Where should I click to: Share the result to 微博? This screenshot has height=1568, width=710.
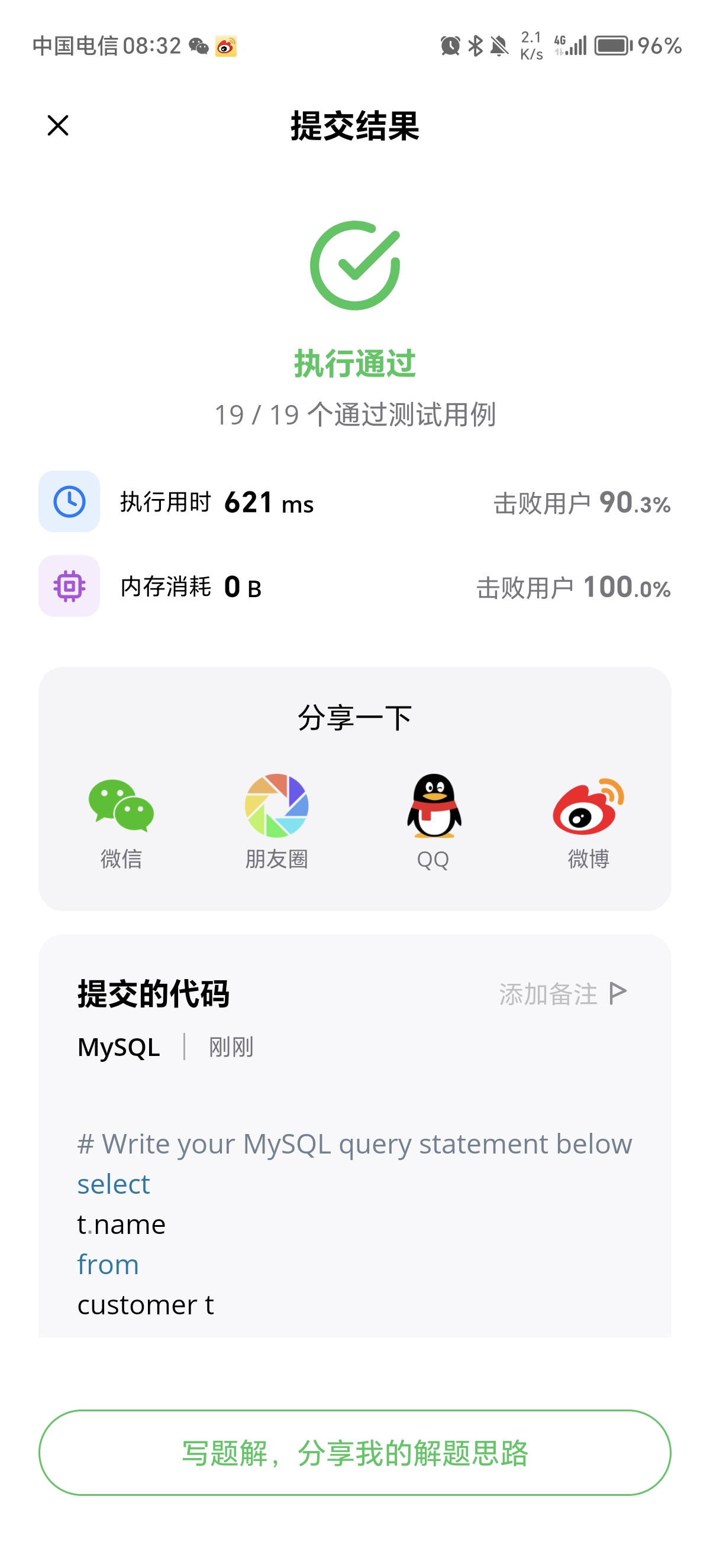click(x=589, y=822)
